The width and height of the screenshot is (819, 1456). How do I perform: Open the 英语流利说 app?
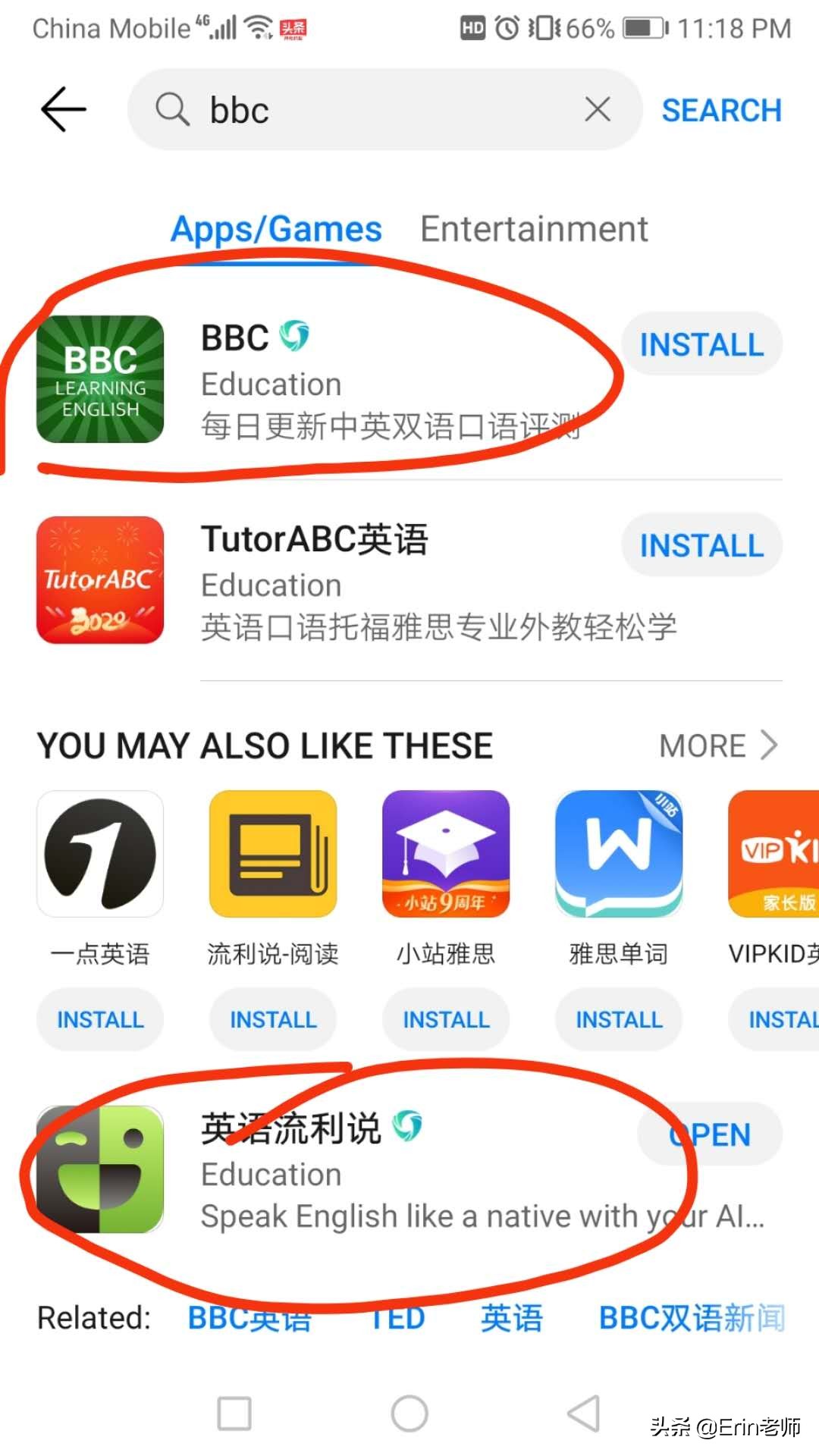(709, 1134)
